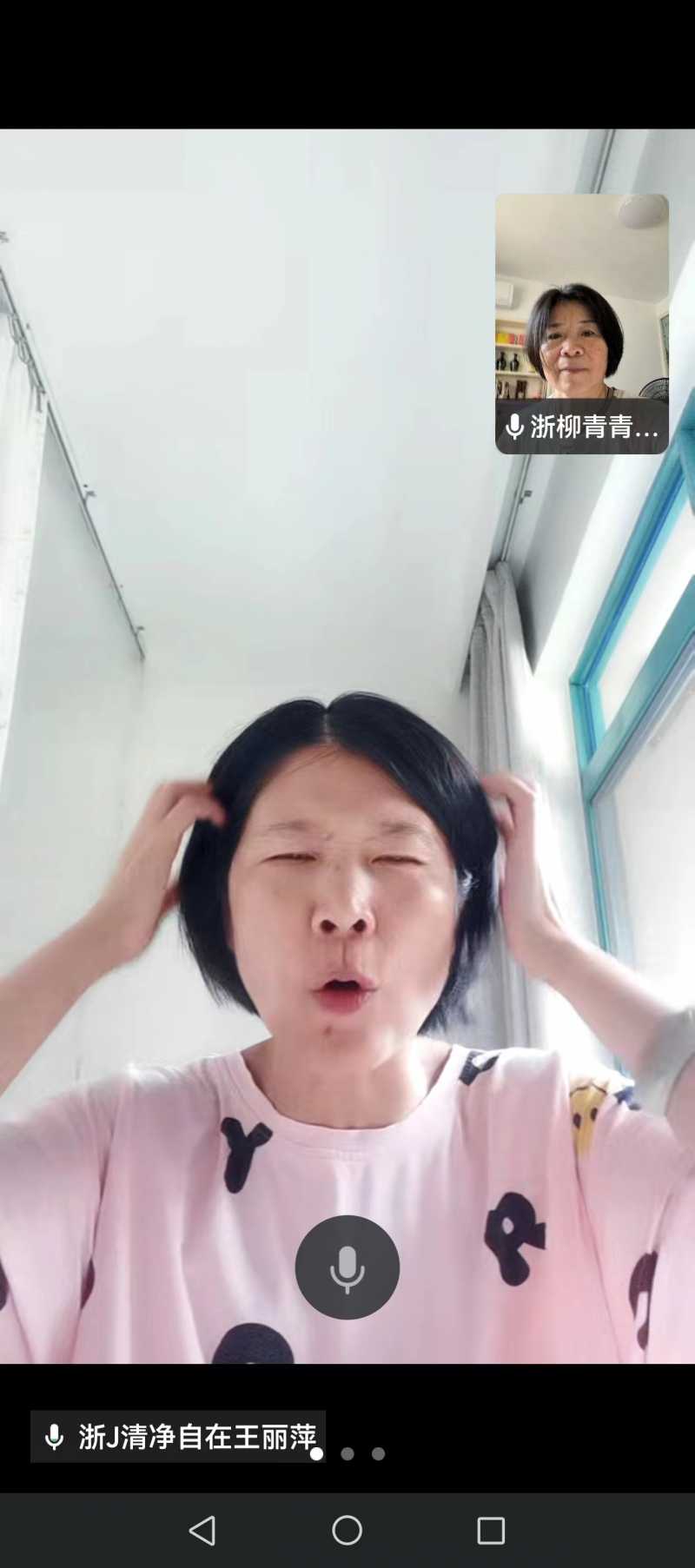This screenshot has width=695, height=1568.
Task: Tap the round microphone button
Action: (x=347, y=1267)
